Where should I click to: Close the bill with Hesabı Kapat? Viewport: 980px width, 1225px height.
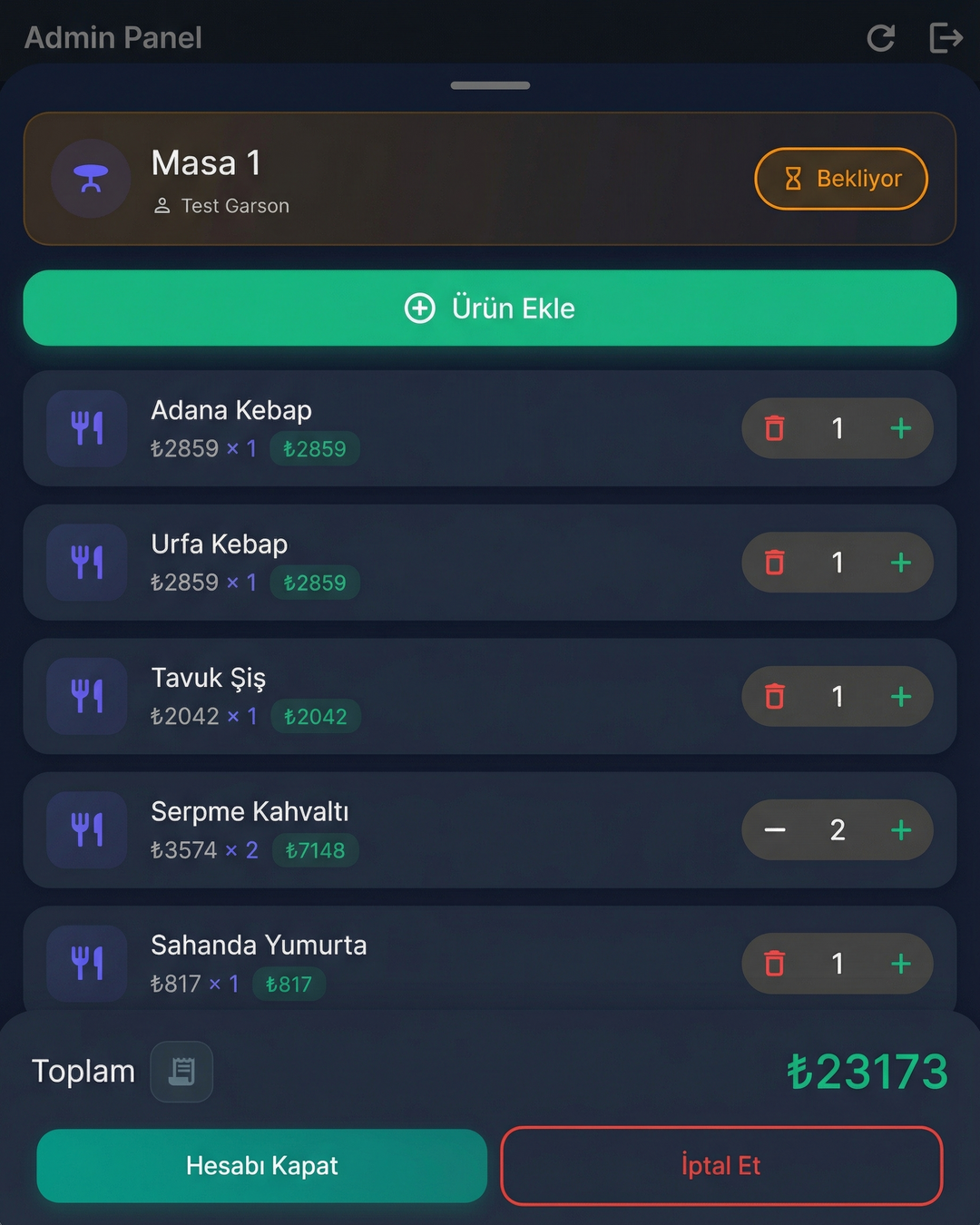pyautogui.click(x=261, y=1166)
